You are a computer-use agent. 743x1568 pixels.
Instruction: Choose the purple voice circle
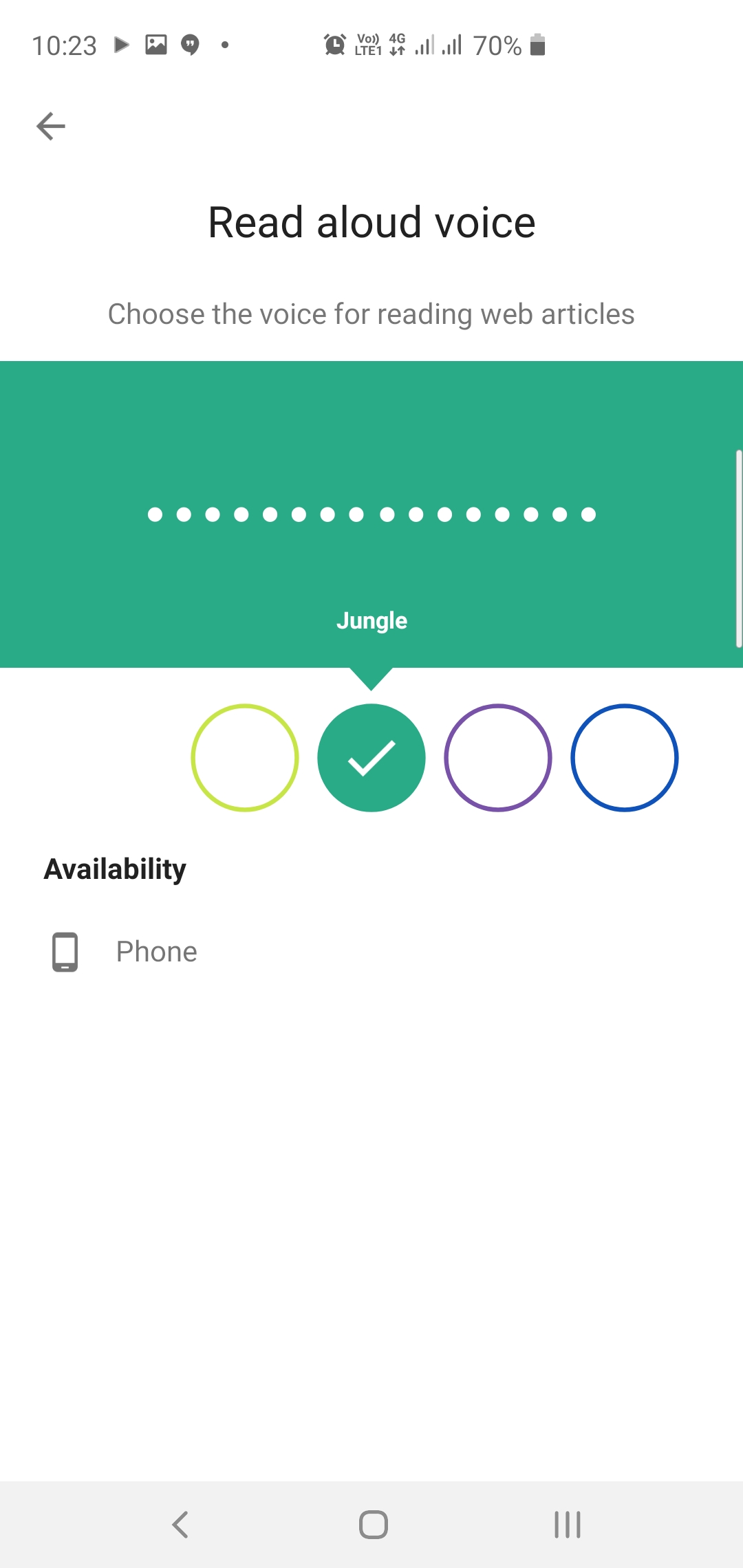pyautogui.click(x=498, y=758)
